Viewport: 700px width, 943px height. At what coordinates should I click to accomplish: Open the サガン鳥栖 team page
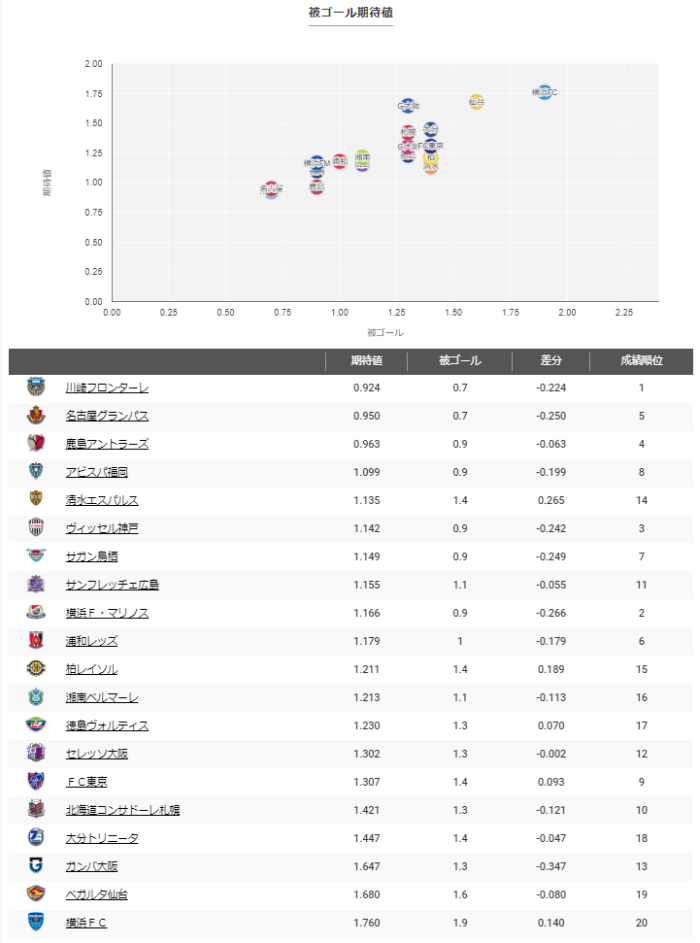[91, 556]
